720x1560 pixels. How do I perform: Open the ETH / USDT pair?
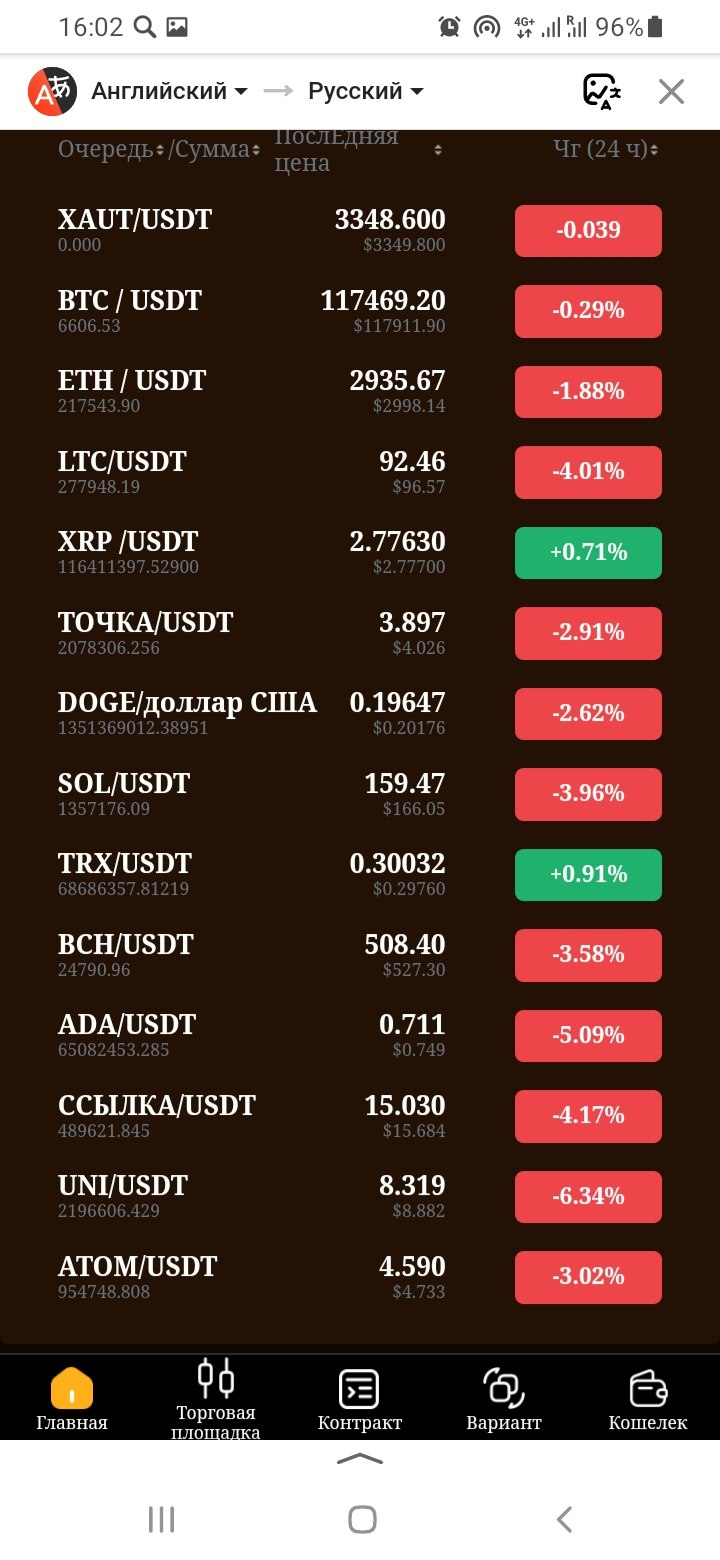tap(132, 381)
